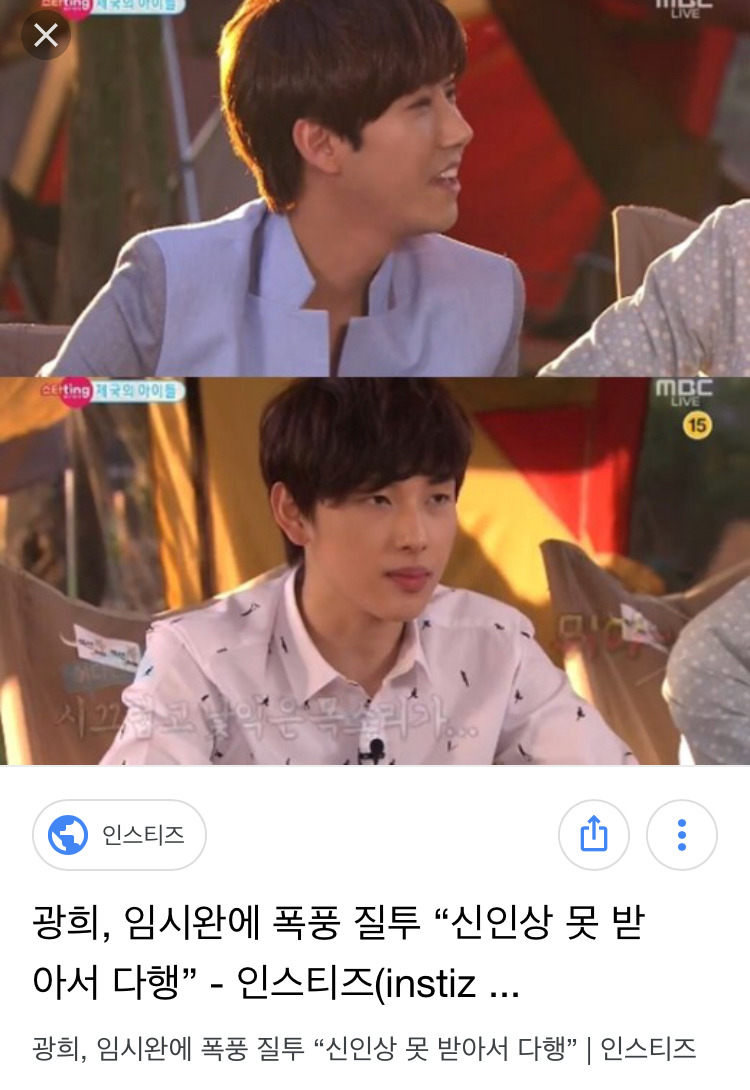Visit the 인스티즈 source site
Screen dimensions: 750x1090
tap(119, 835)
